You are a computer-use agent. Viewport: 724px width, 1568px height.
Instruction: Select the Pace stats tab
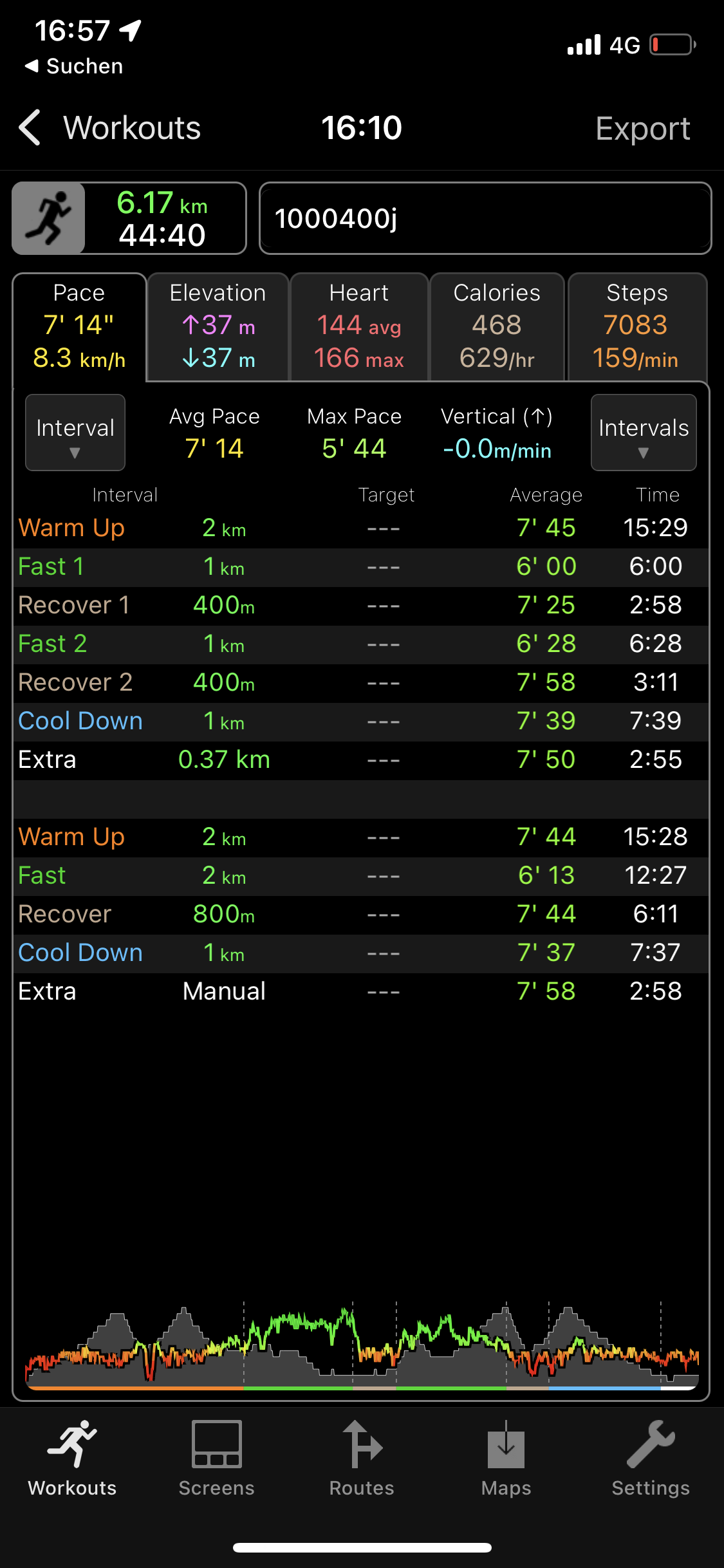point(79,326)
